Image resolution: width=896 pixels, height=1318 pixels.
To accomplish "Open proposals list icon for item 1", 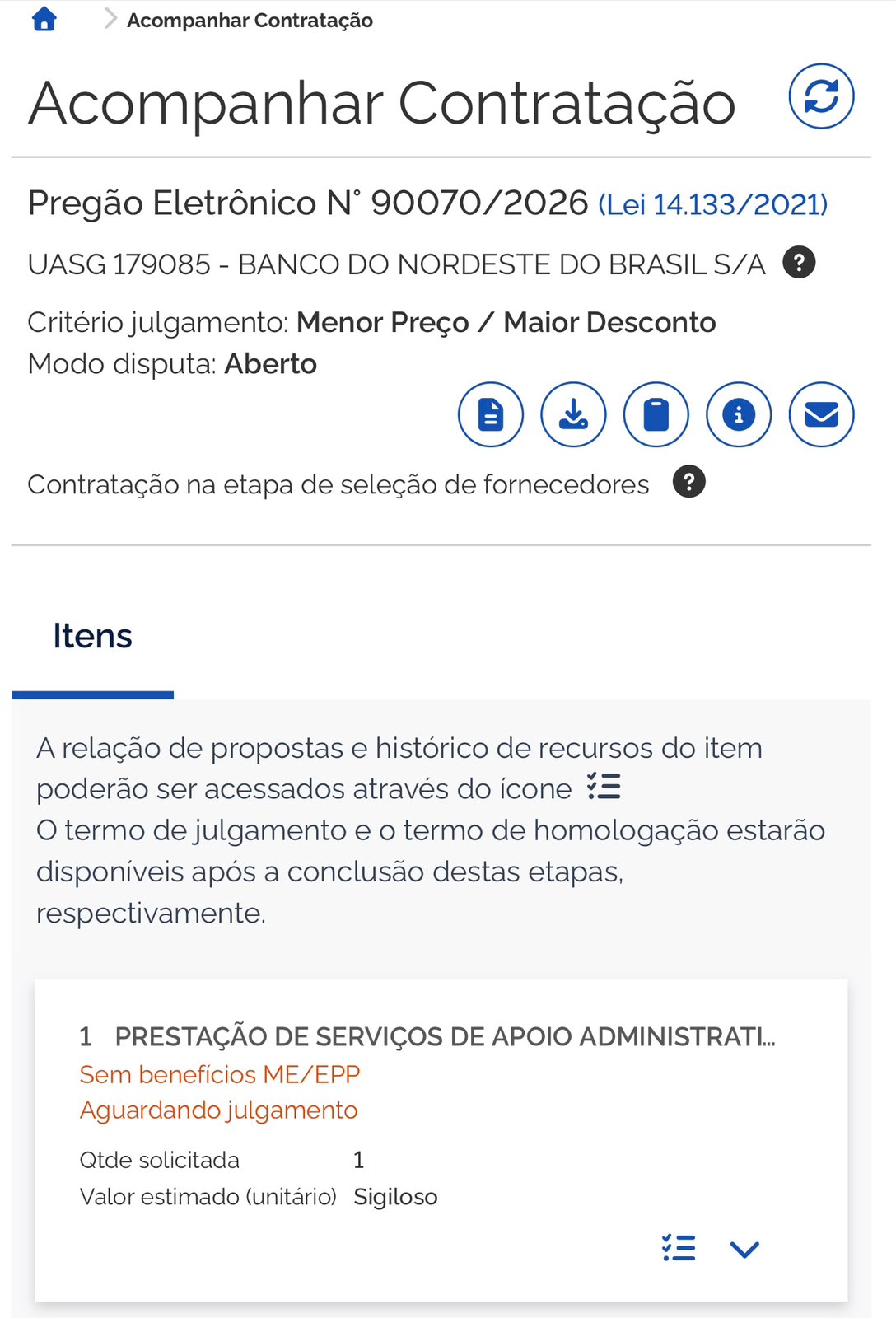I will [679, 1248].
